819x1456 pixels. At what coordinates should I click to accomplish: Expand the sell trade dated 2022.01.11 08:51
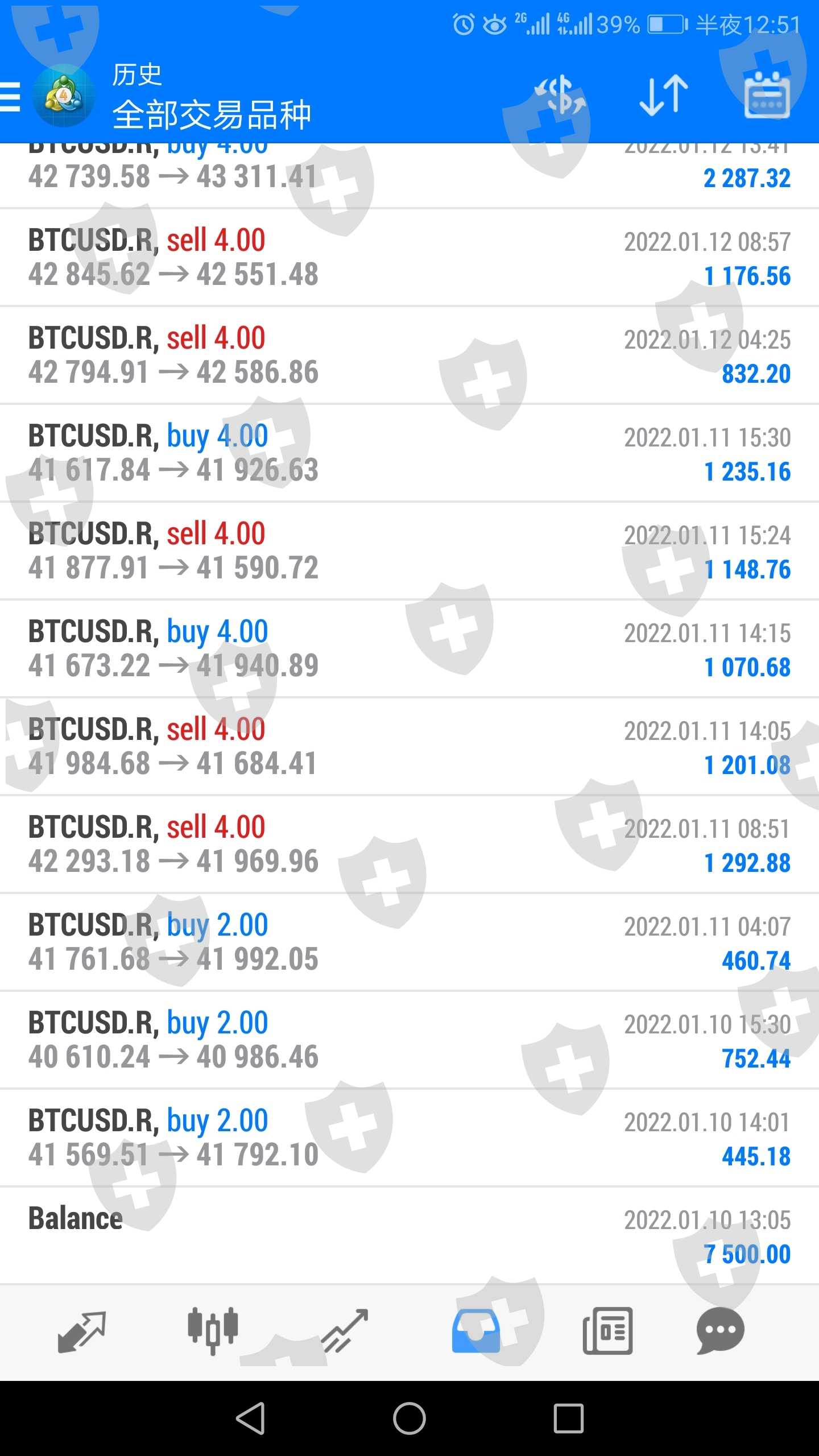(x=409, y=845)
